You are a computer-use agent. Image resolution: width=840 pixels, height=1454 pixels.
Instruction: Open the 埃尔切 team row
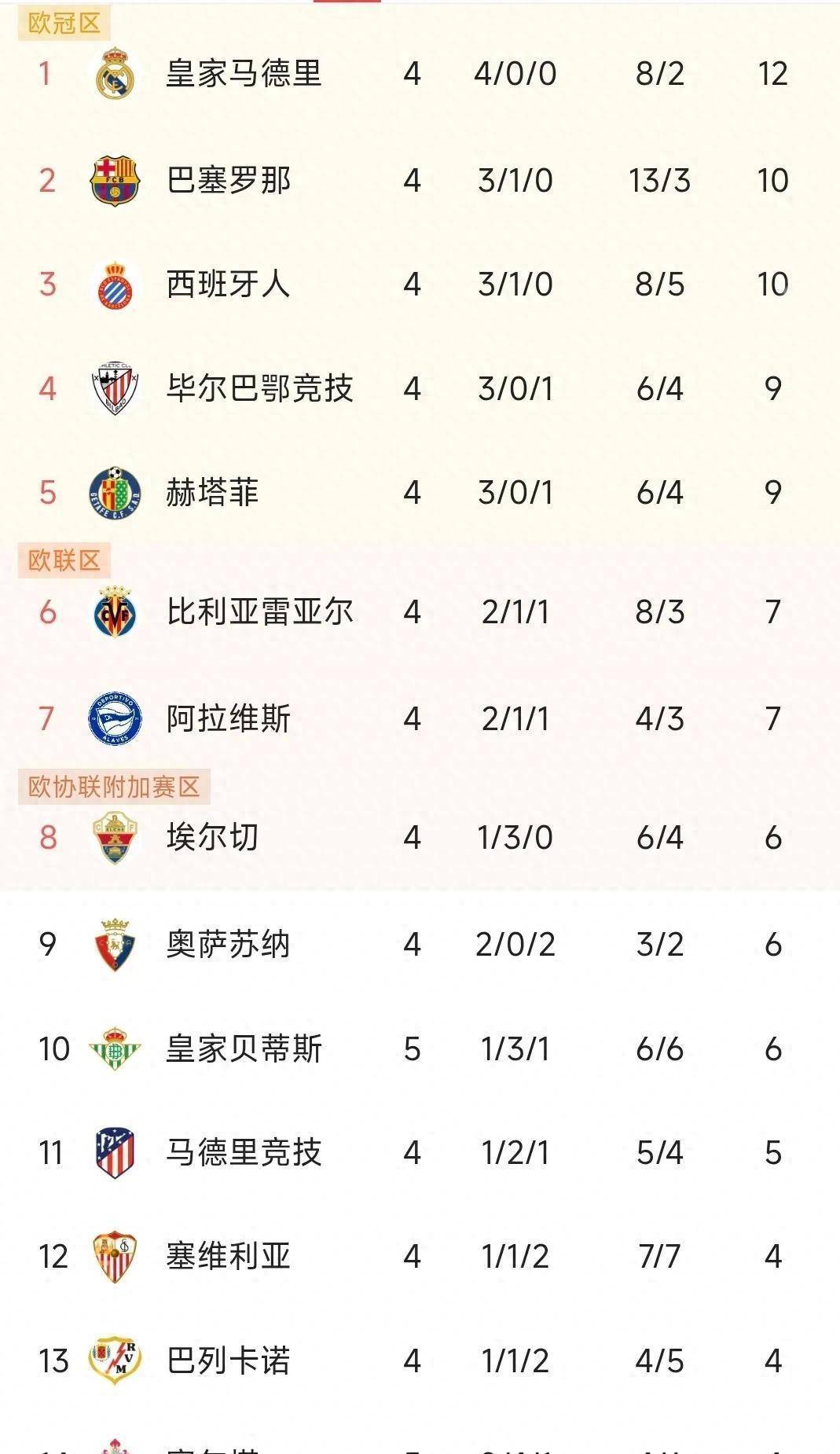(x=212, y=838)
